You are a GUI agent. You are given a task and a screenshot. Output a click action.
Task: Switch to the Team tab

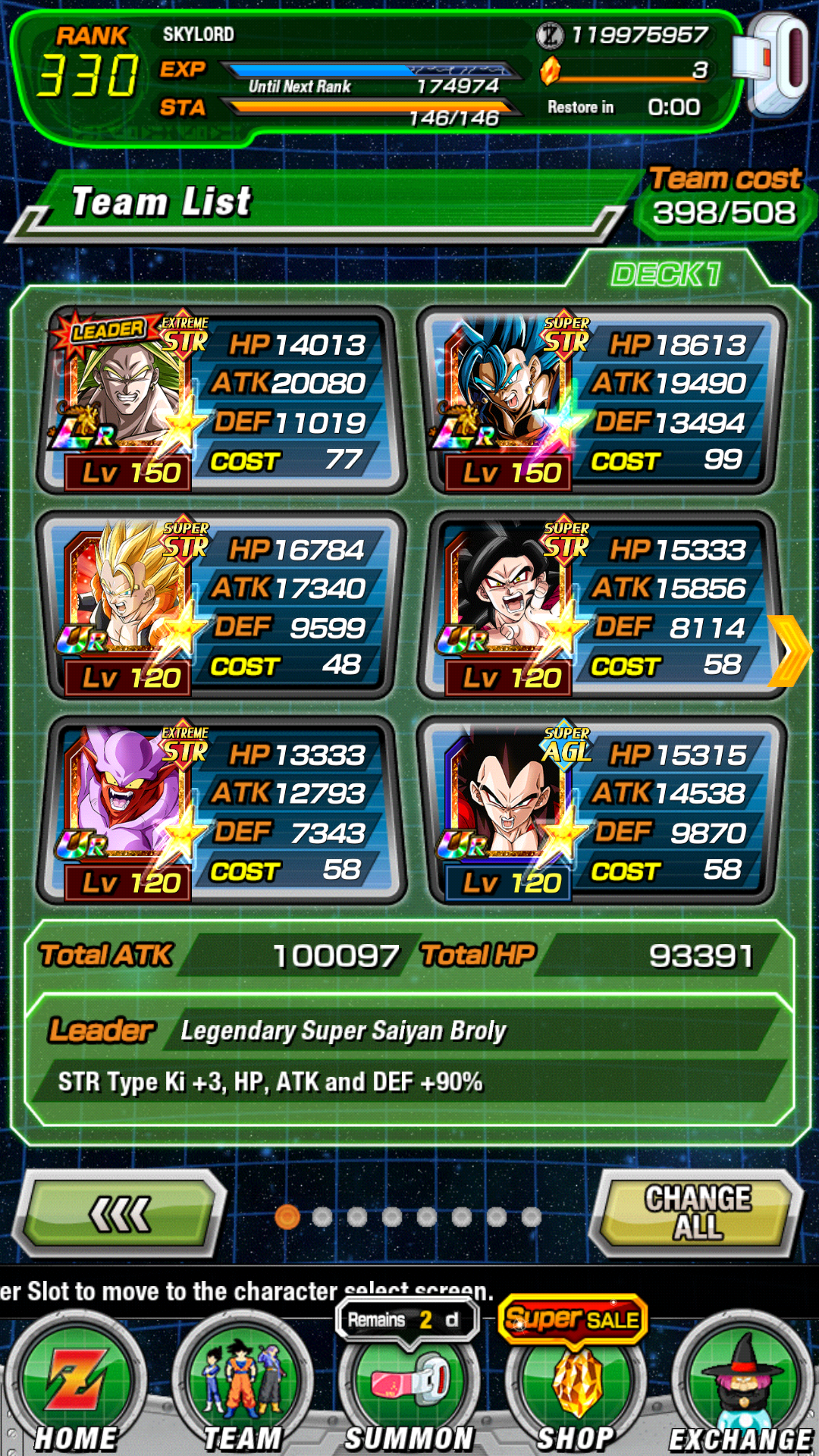pyautogui.click(x=243, y=1386)
